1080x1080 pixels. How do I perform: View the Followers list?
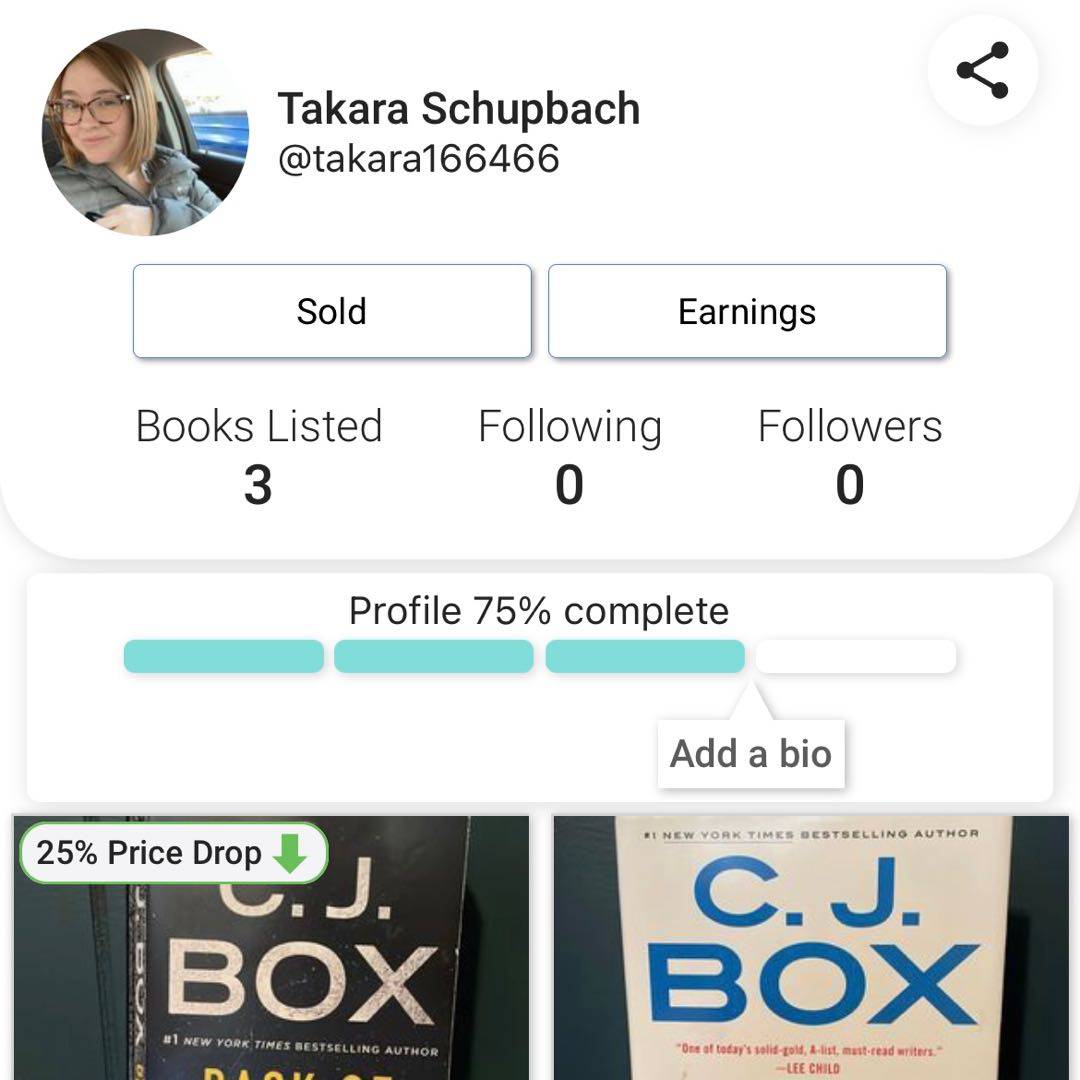[x=849, y=456]
